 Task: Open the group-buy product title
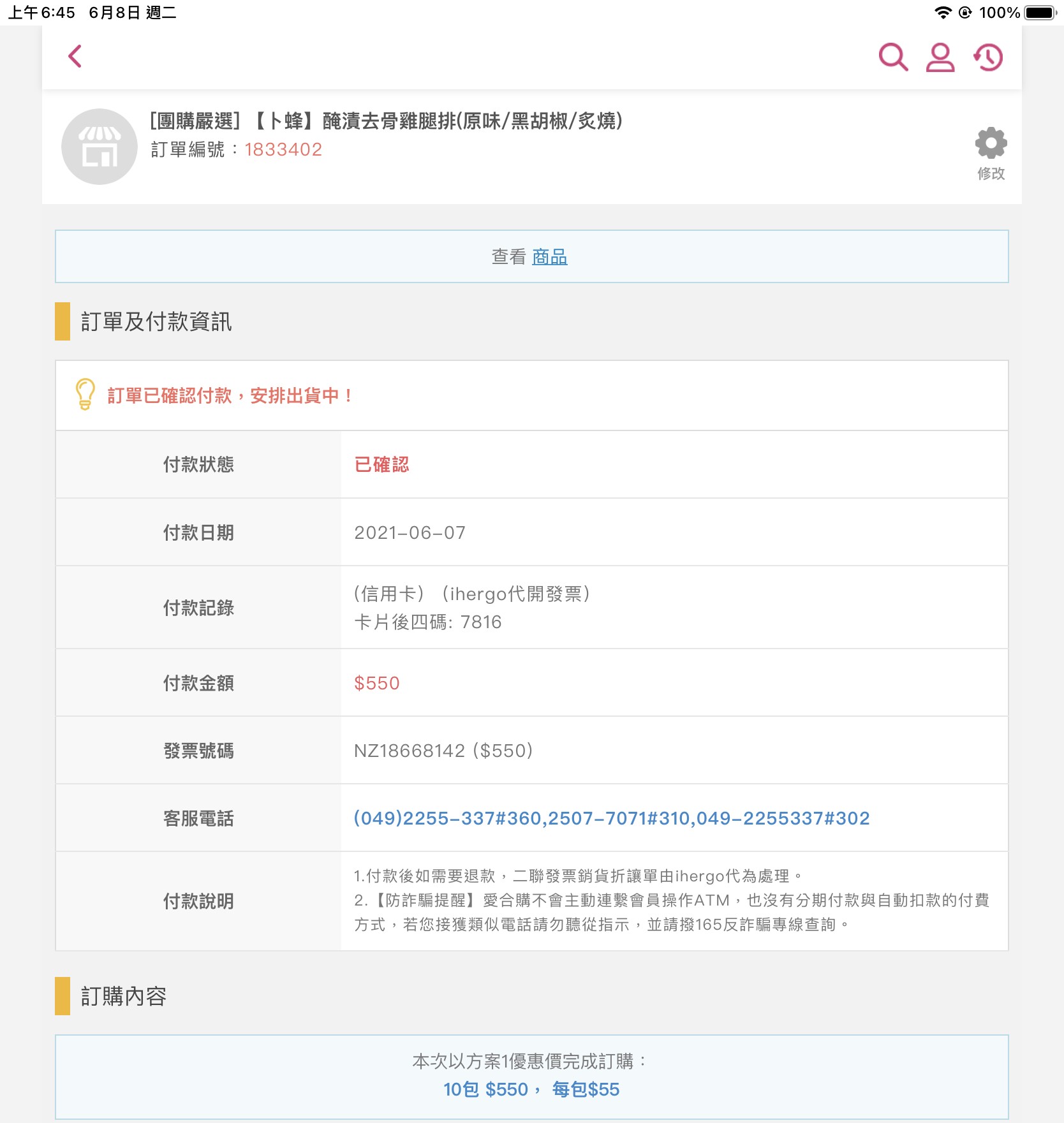click(386, 121)
